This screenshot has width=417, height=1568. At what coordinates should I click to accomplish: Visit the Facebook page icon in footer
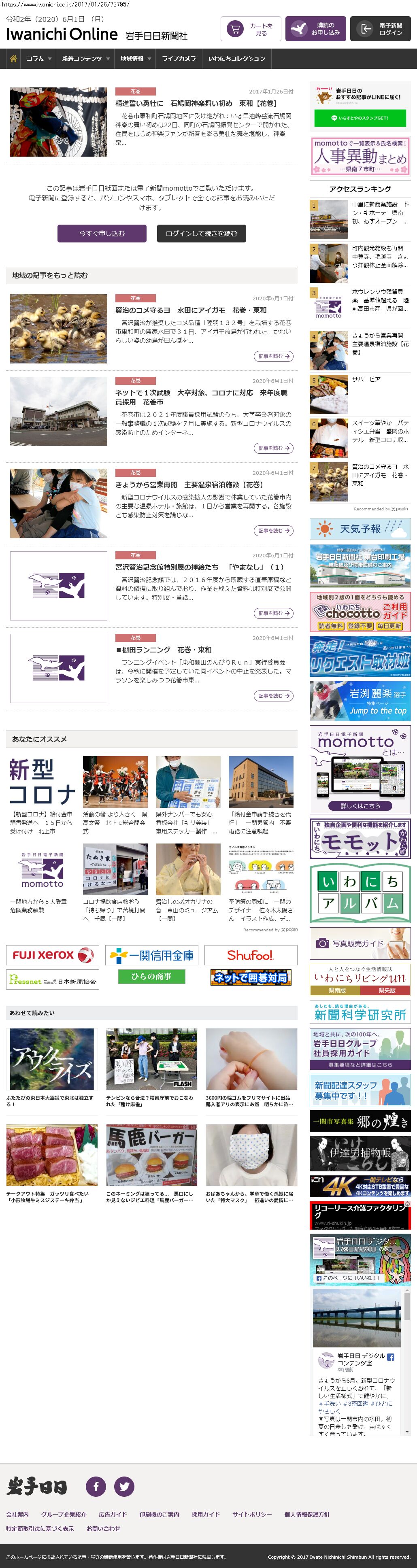coord(96,1486)
